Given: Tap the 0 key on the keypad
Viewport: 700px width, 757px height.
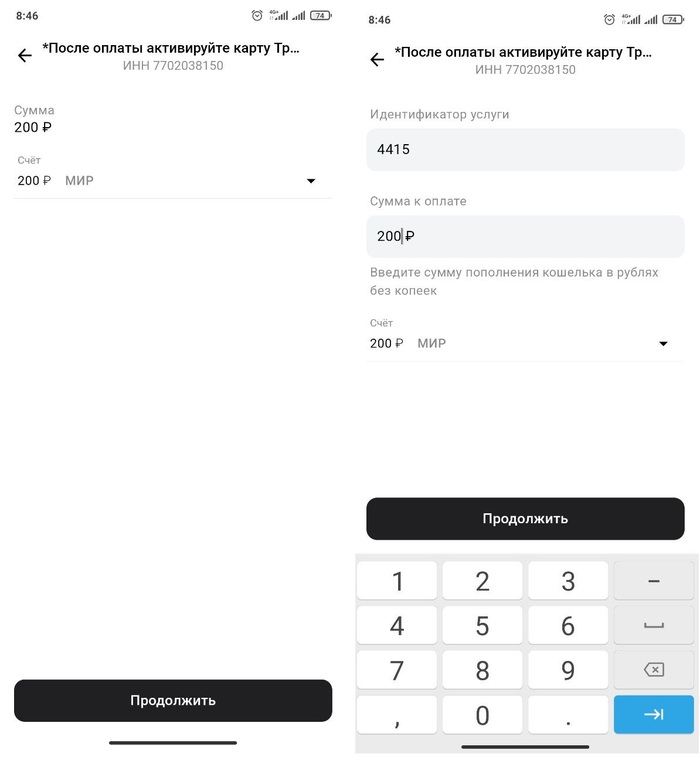Looking at the screenshot, I should tap(482, 715).
